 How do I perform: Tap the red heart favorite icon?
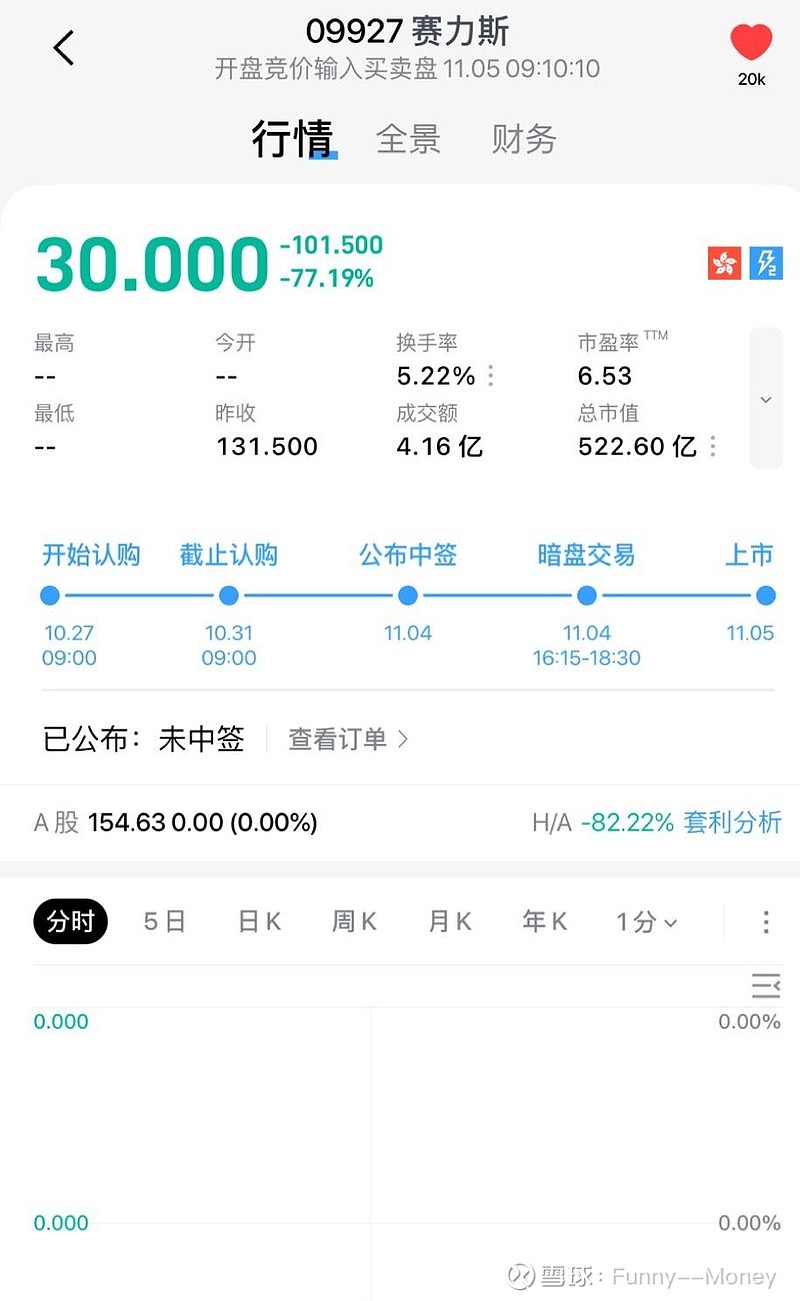751,42
